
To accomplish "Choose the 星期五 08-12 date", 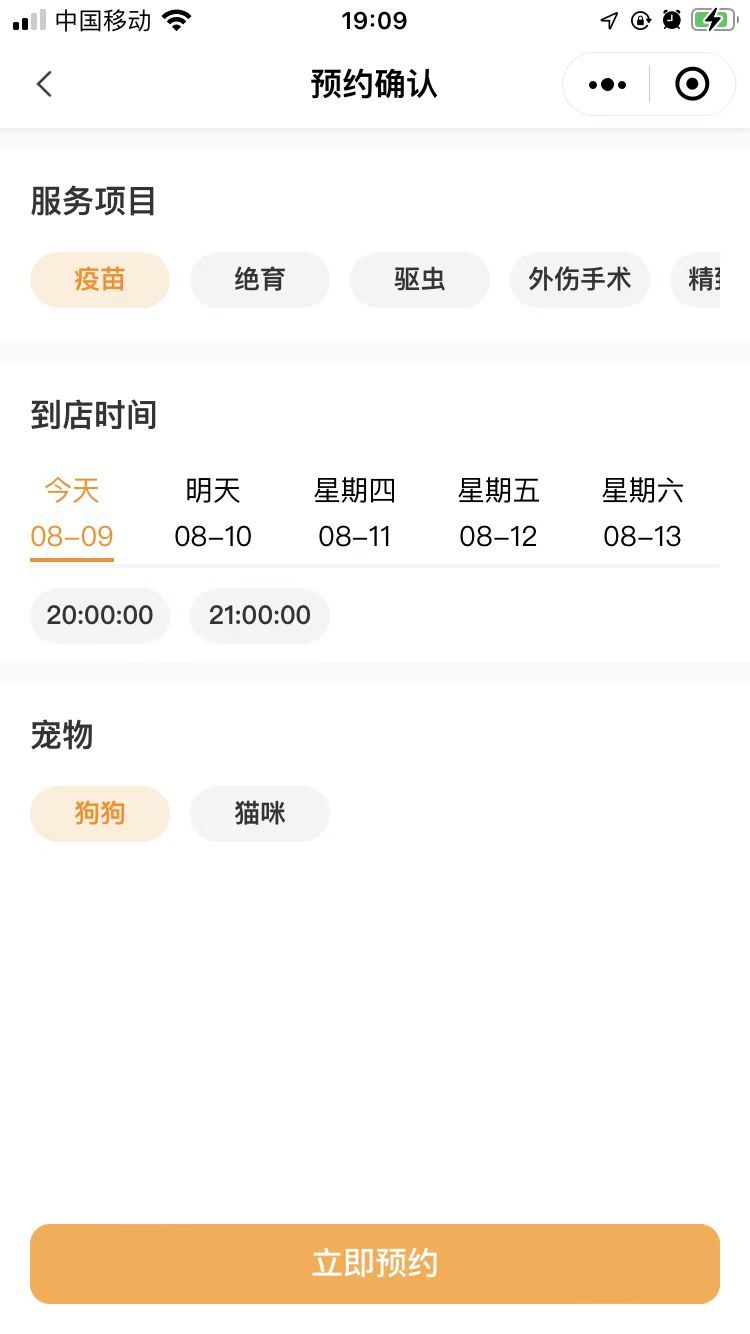I will pyautogui.click(x=499, y=513).
